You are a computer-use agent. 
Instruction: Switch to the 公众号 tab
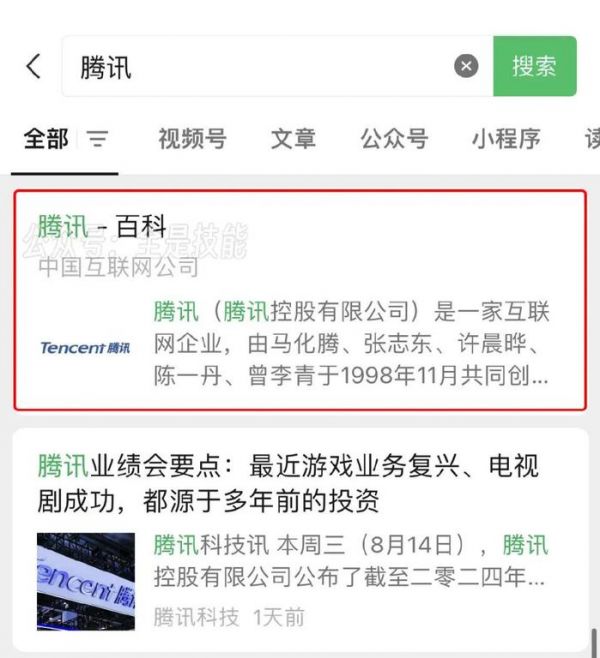pyautogui.click(x=394, y=140)
